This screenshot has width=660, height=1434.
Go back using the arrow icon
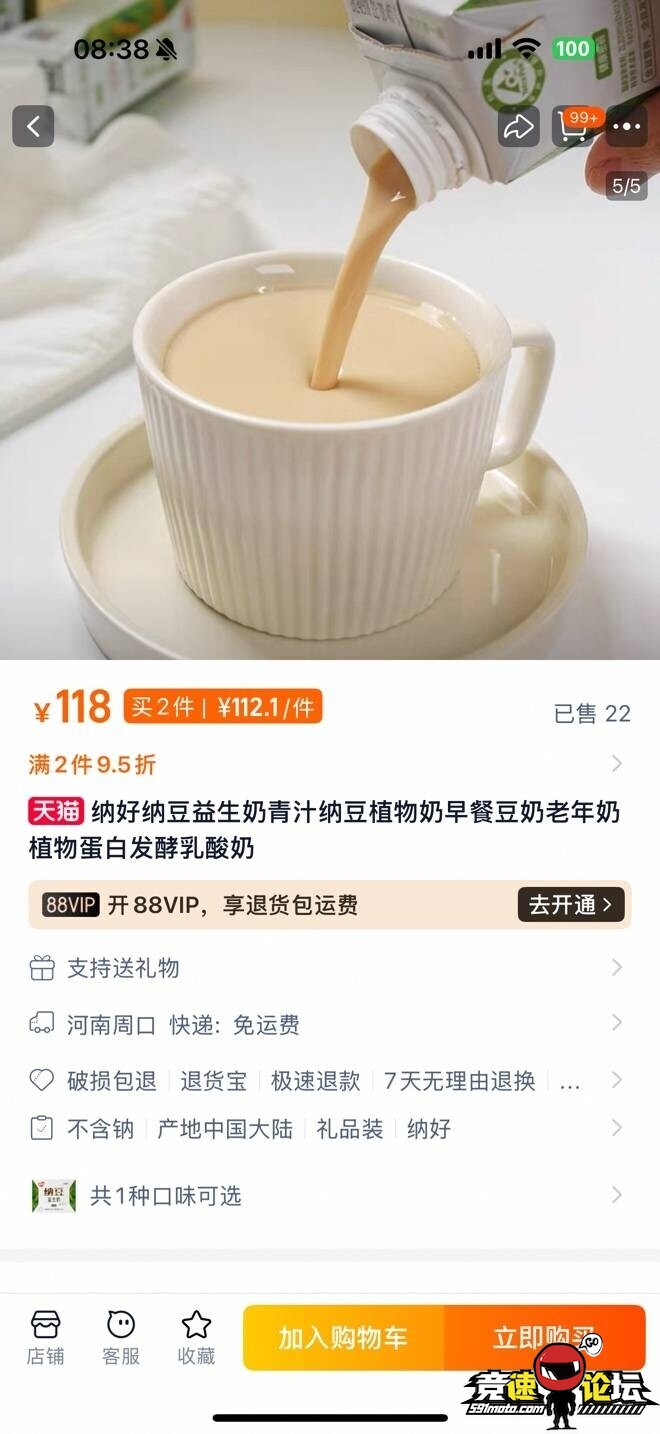click(33, 127)
